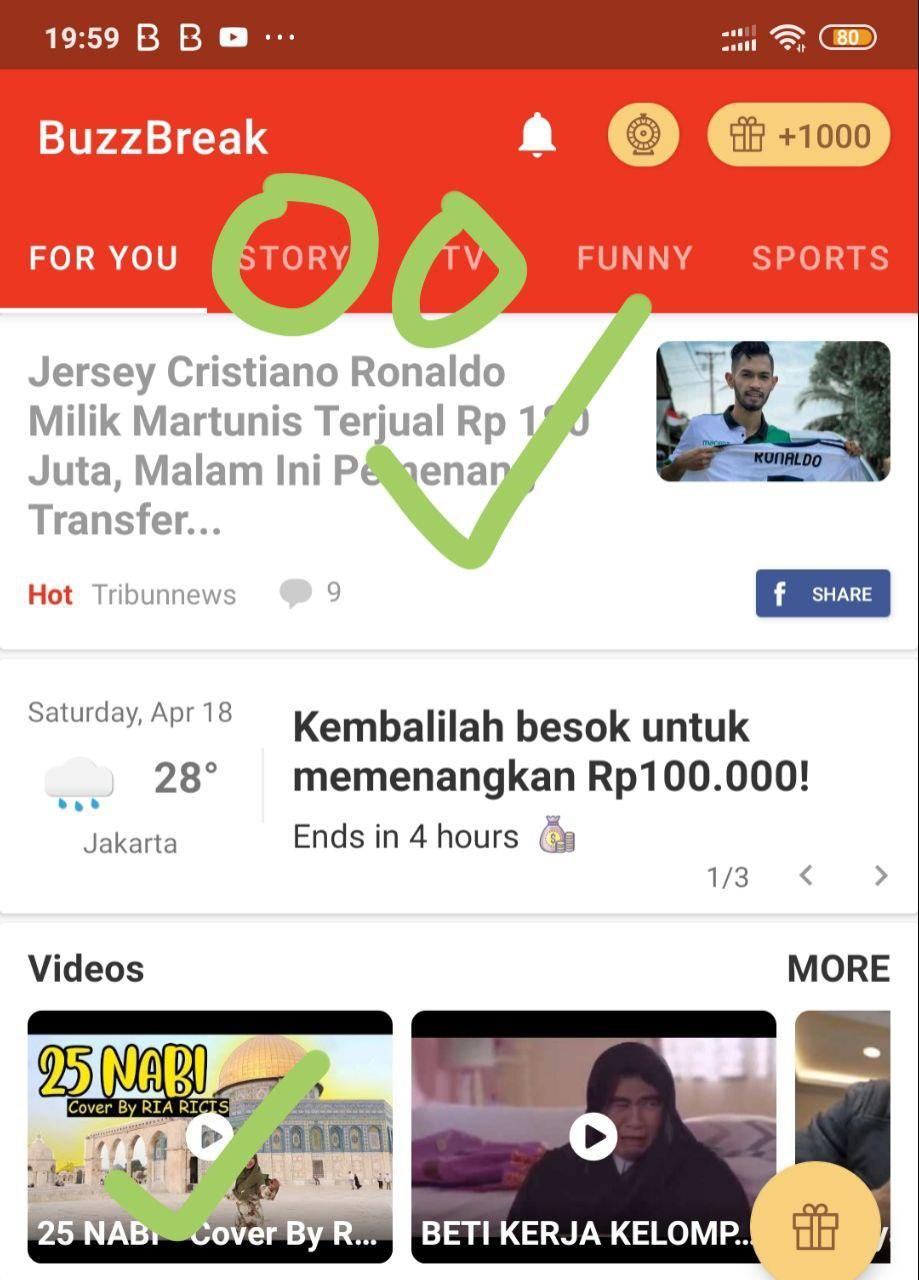The width and height of the screenshot is (919, 1280).
Task: Switch to the TV tab
Action: [x=463, y=258]
